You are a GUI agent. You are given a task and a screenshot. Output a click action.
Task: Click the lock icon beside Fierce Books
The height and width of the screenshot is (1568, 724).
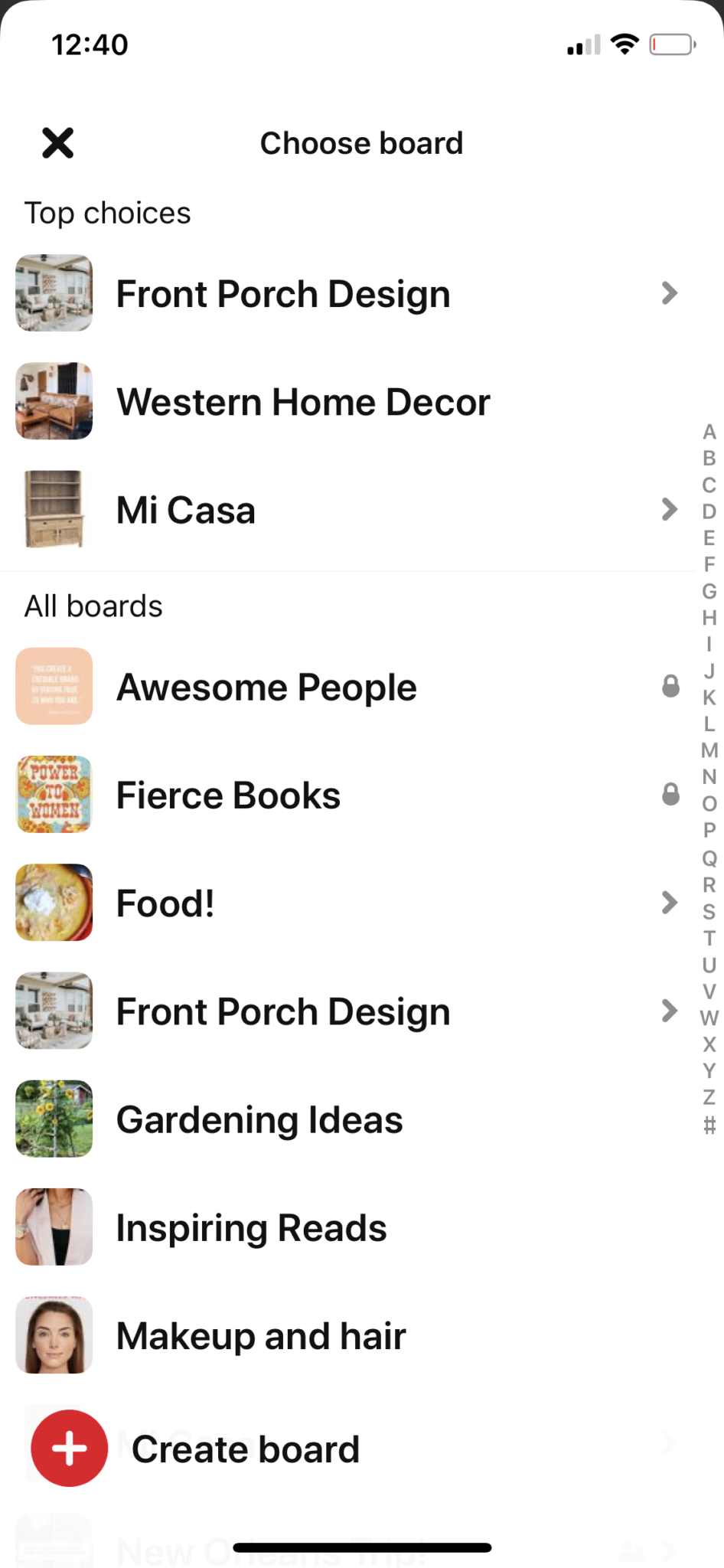click(x=670, y=795)
